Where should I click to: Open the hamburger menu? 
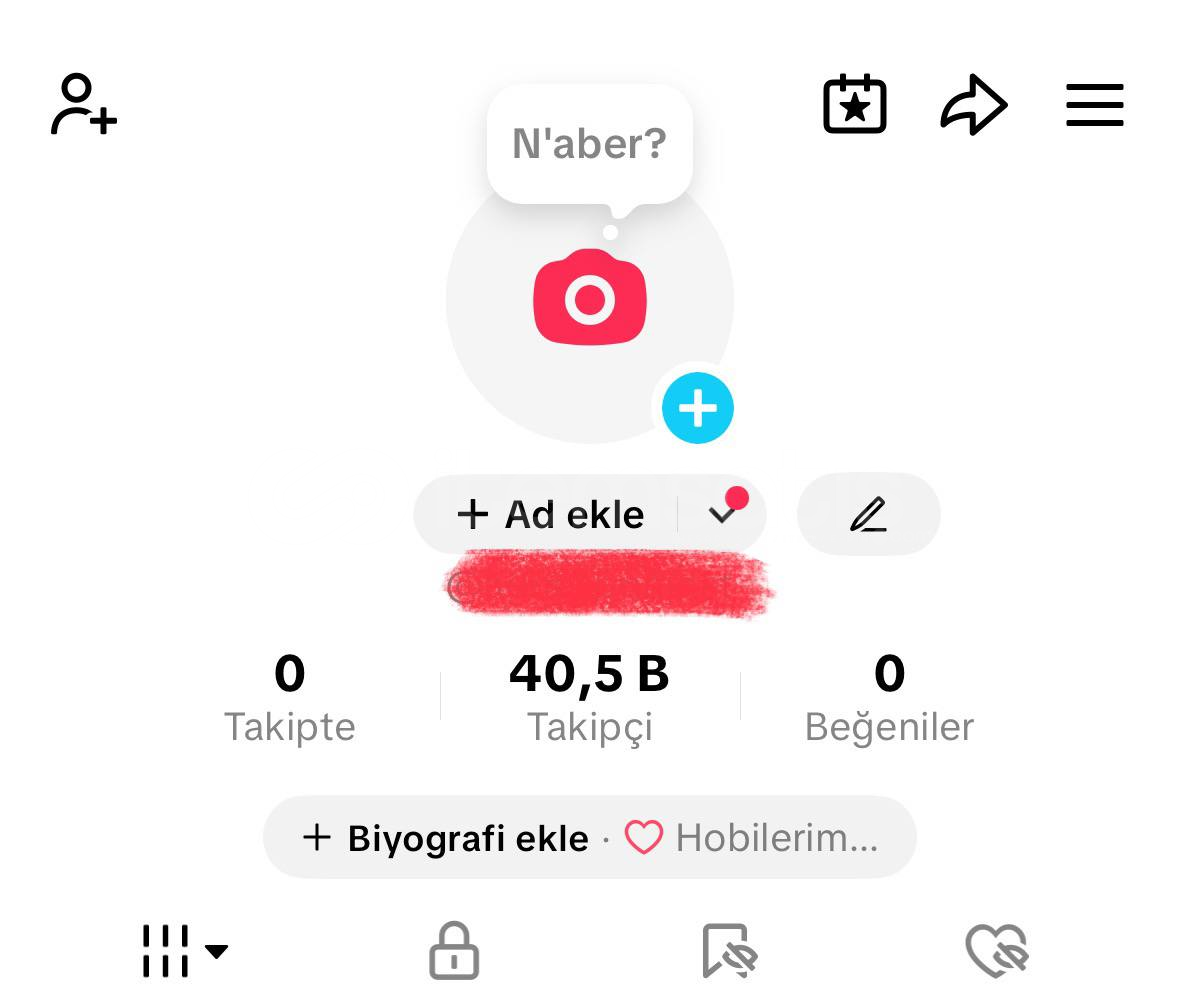pyautogui.click(x=1094, y=105)
